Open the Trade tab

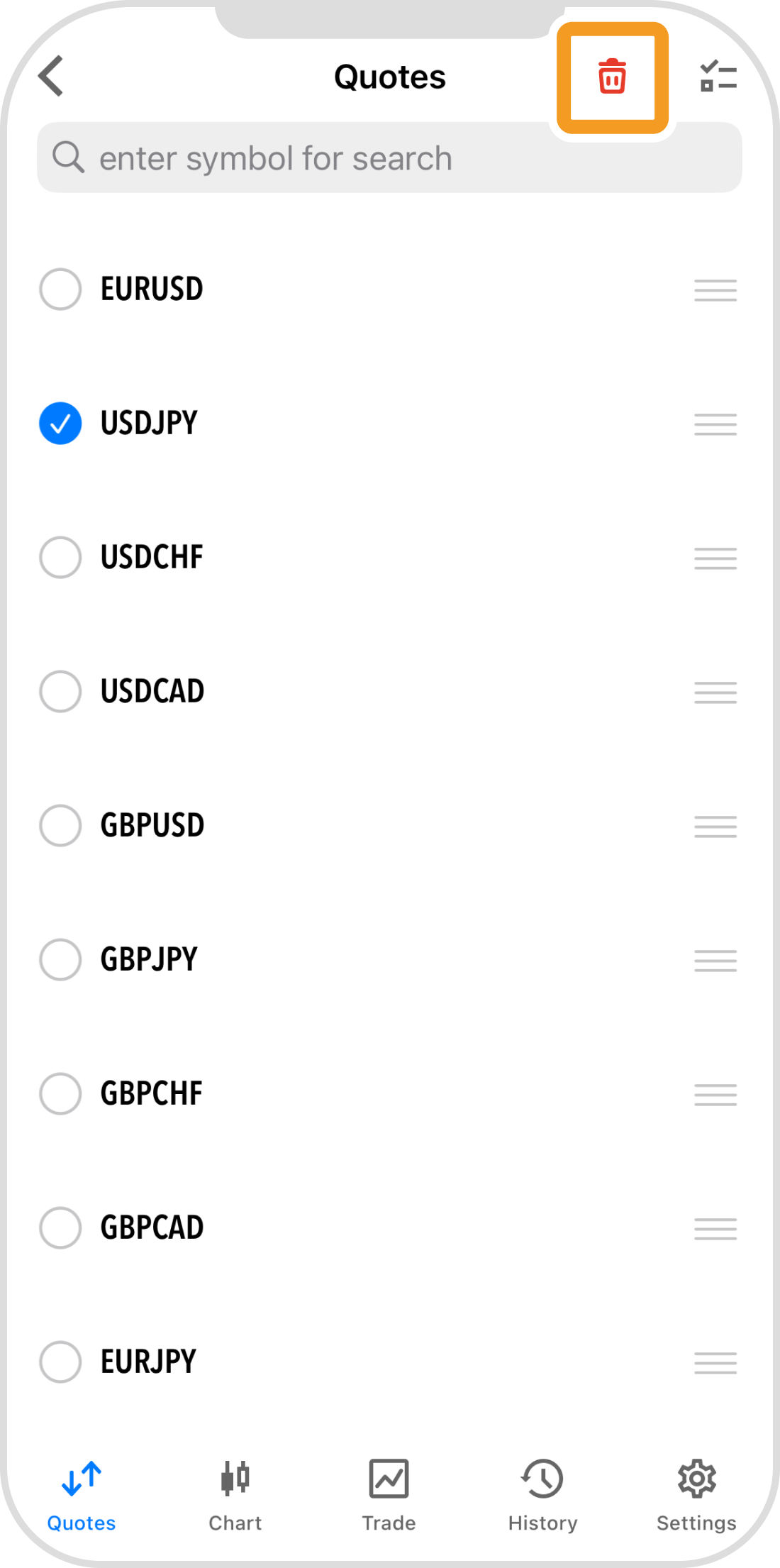coord(389,1494)
